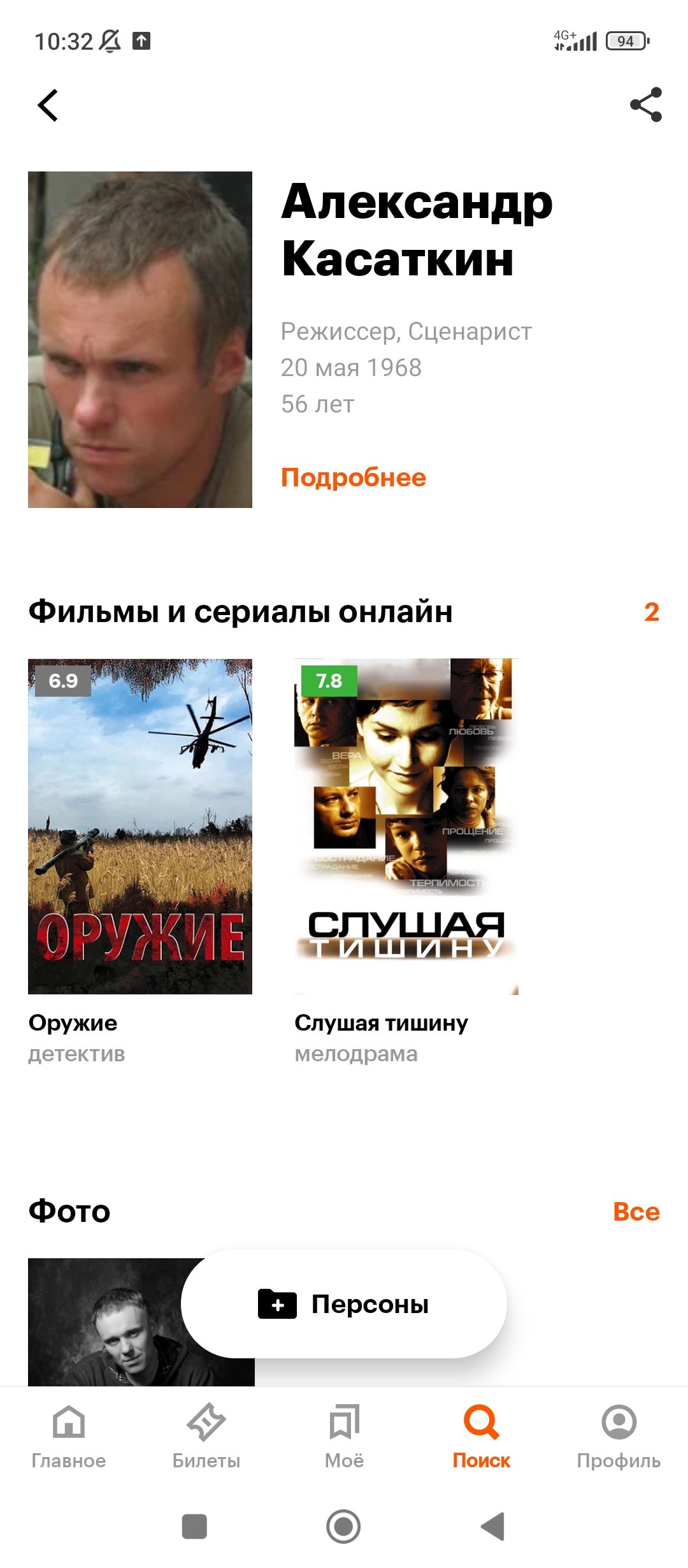Open the Подробнее link
The height and width of the screenshot is (1568, 688).
click(x=354, y=477)
